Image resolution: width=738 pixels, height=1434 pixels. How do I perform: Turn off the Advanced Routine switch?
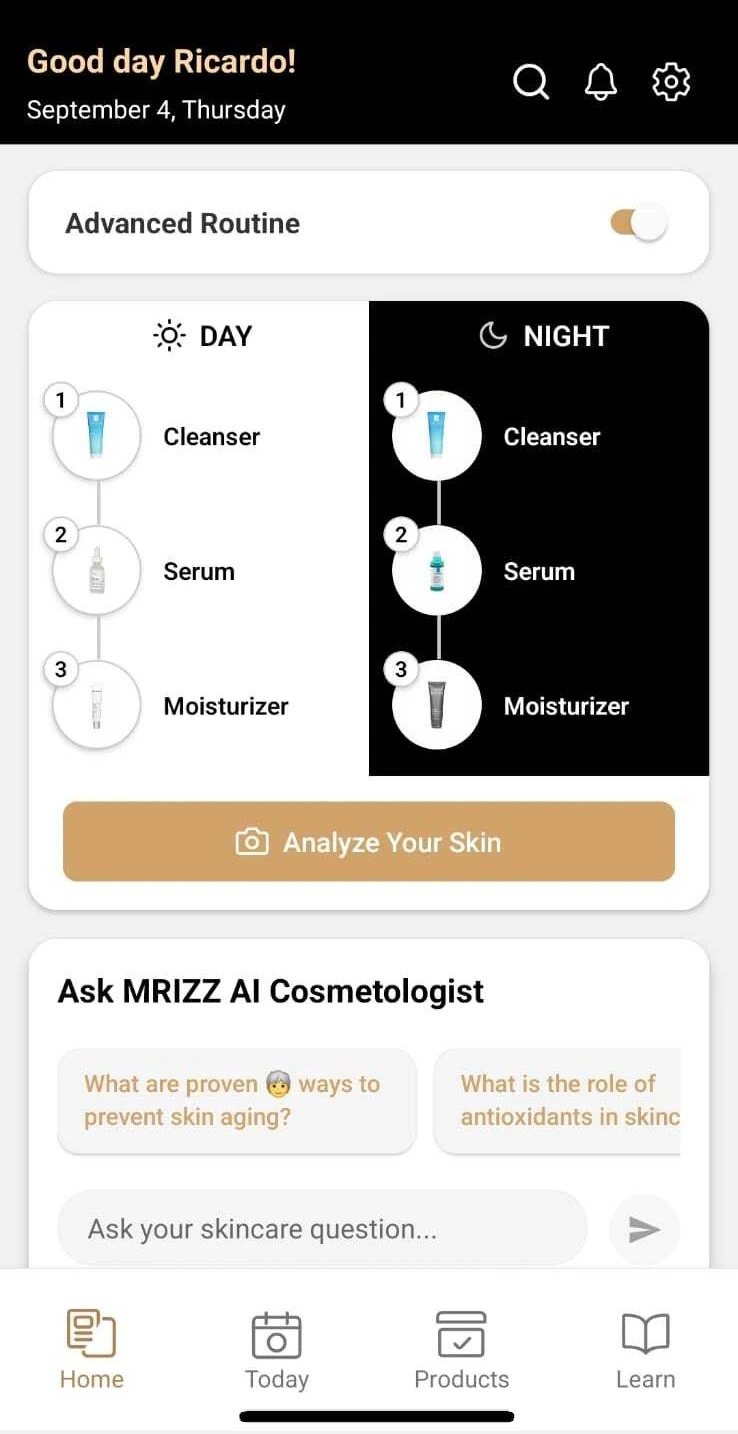click(639, 223)
